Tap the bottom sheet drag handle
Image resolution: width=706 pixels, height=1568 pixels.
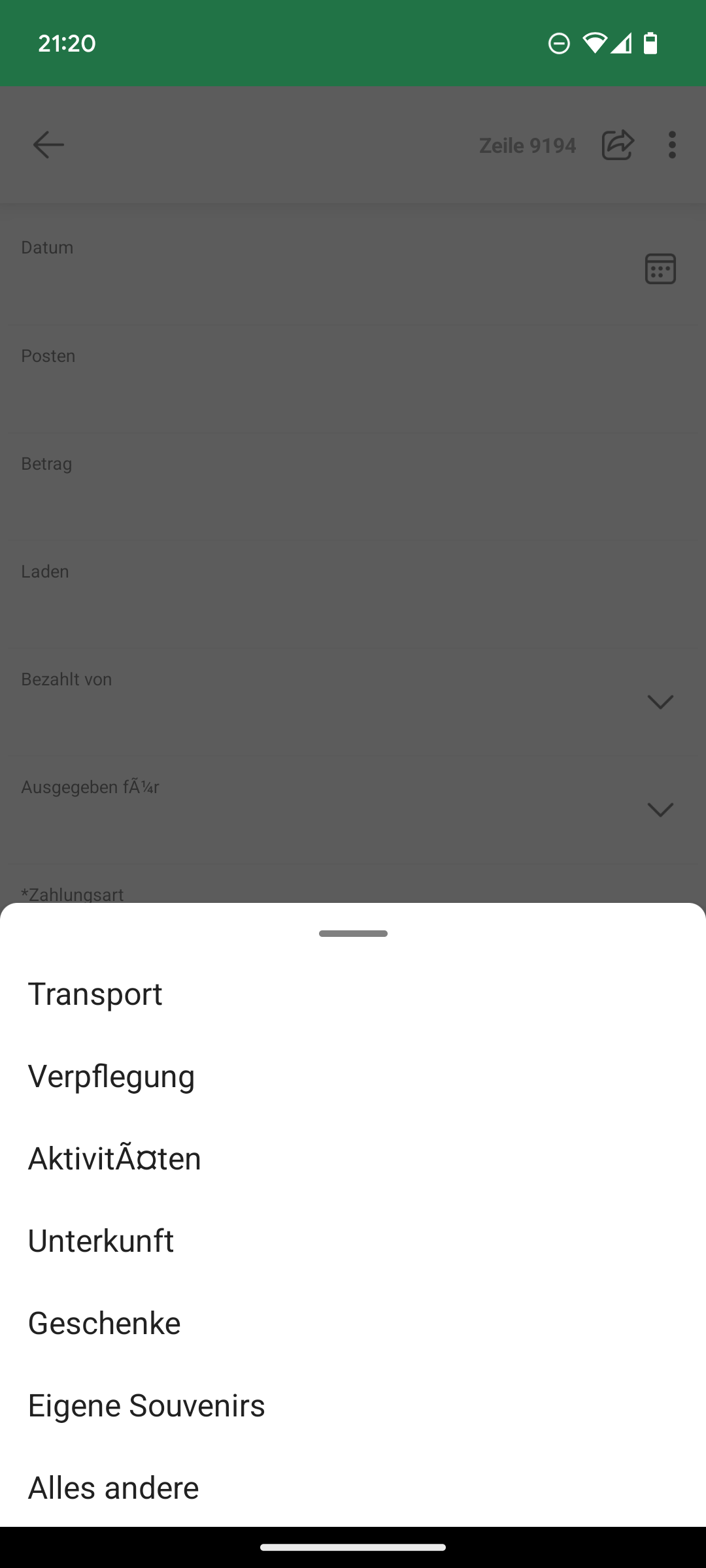tap(353, 934)
